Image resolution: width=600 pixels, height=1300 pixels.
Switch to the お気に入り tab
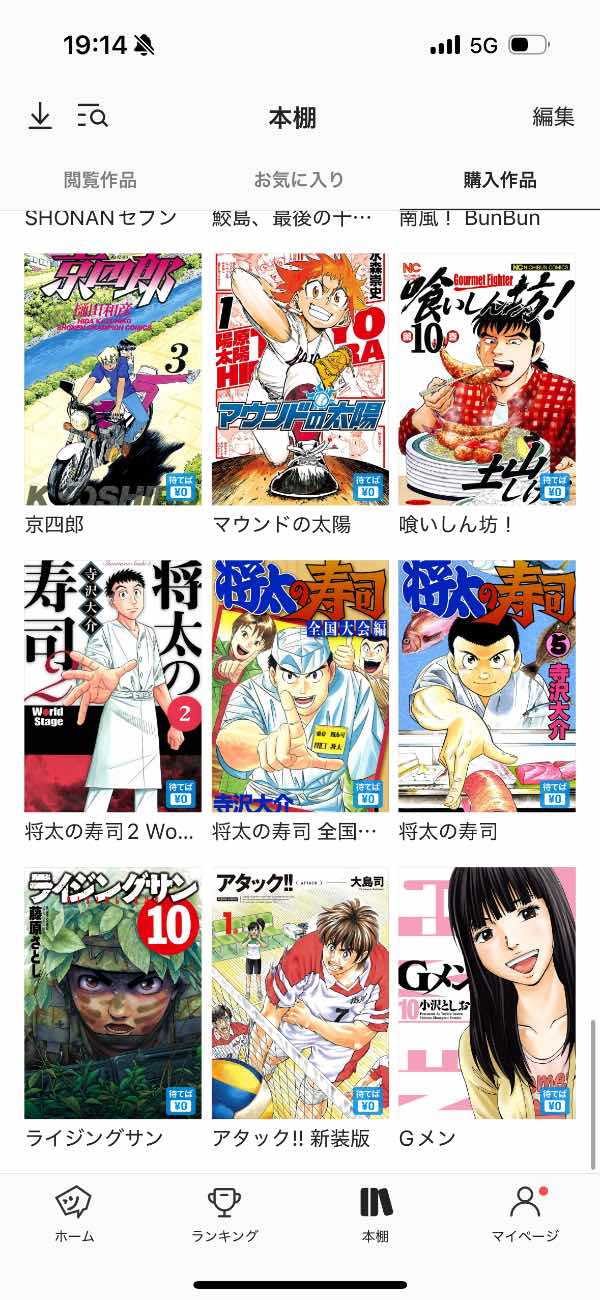click(299, 180)
